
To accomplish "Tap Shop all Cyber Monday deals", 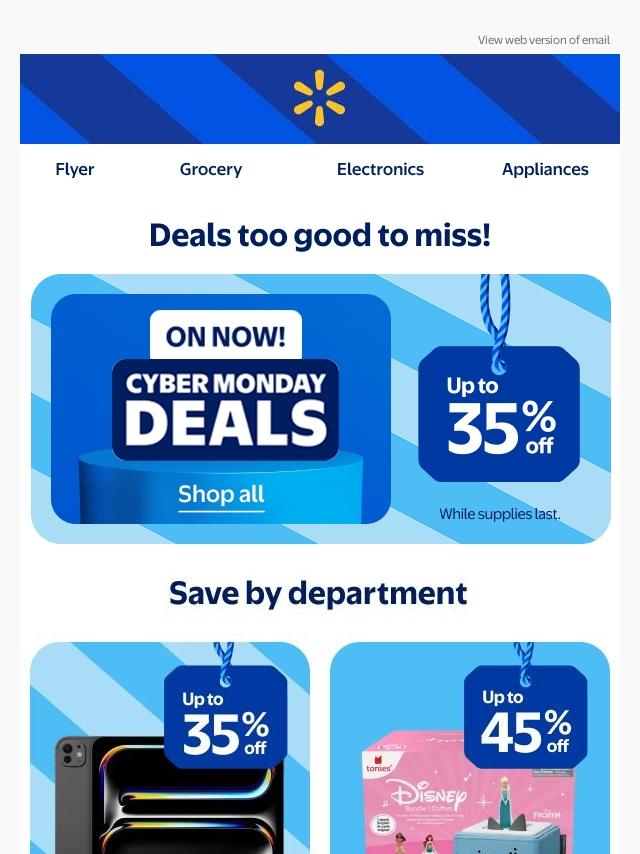I will (221, 495).
